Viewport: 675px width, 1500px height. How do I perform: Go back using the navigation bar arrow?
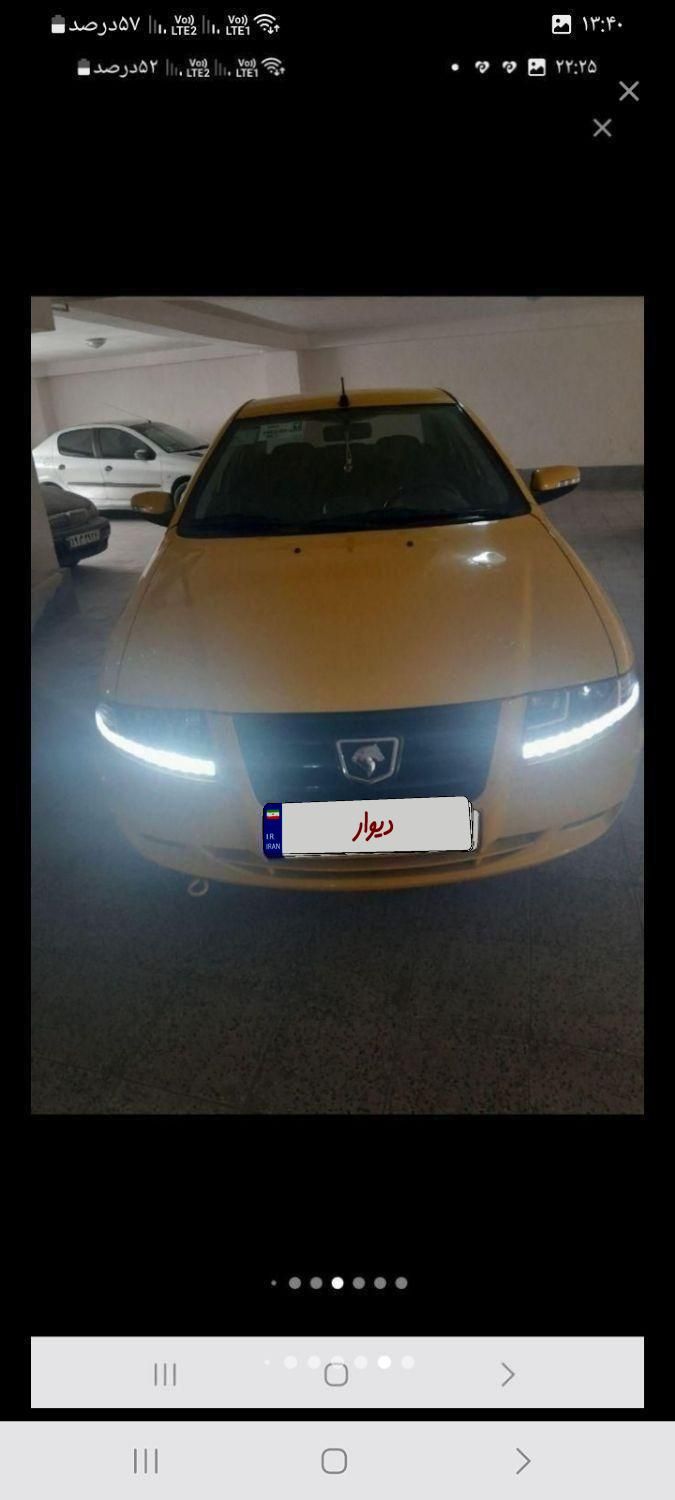point(522,1461)
